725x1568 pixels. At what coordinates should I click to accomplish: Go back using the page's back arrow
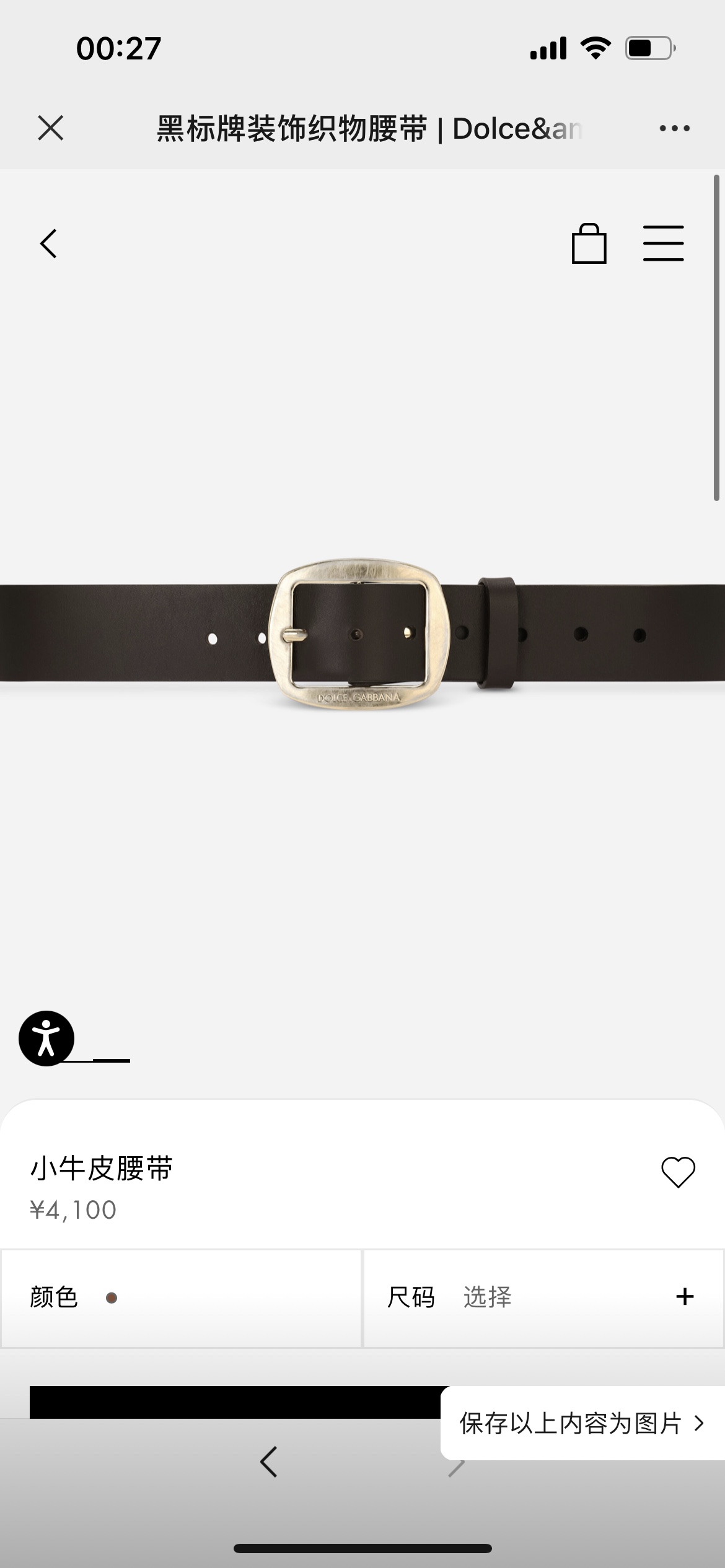pyautogui.click(x=48, y=243)
